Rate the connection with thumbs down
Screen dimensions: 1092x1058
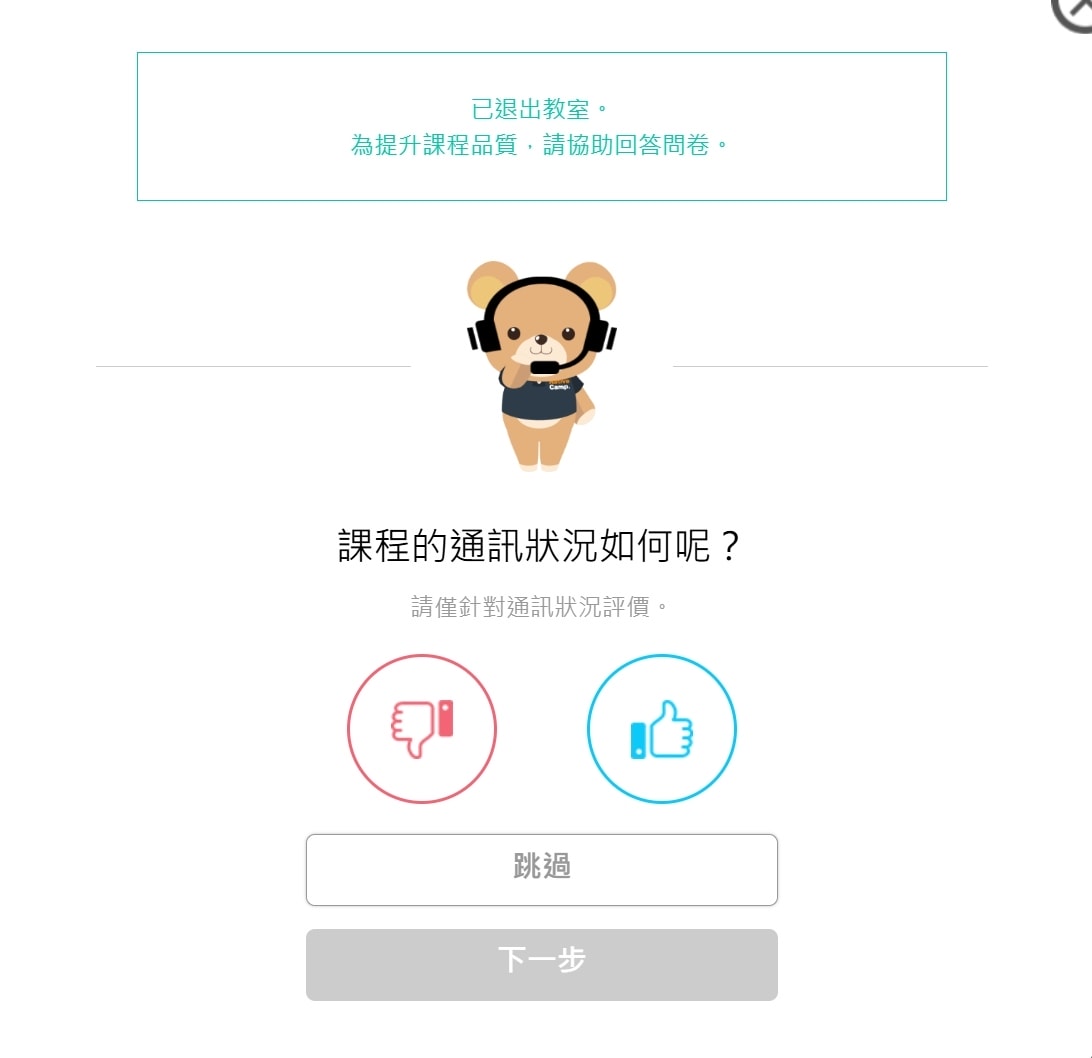[421, 729]
